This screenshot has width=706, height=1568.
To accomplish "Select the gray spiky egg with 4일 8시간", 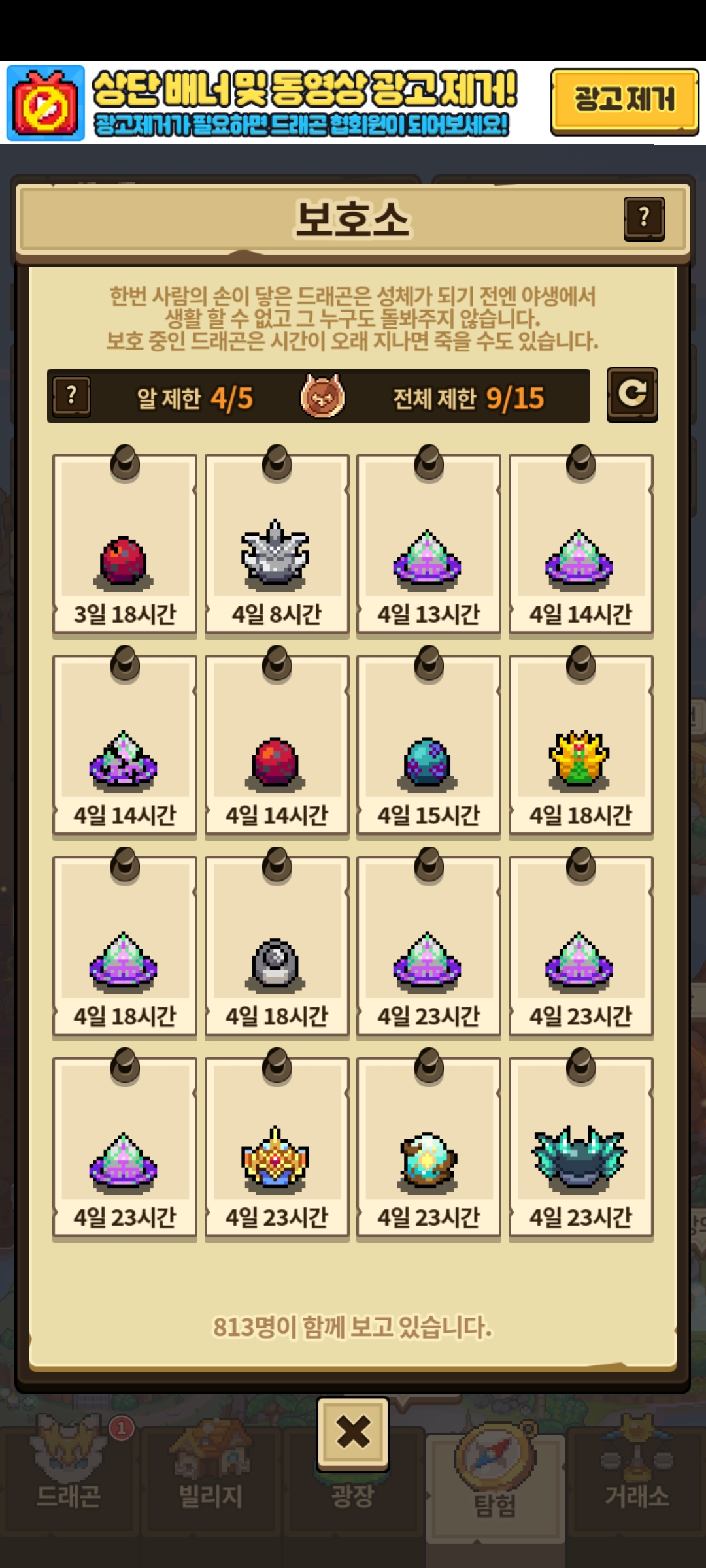I will tap(277, 544).
